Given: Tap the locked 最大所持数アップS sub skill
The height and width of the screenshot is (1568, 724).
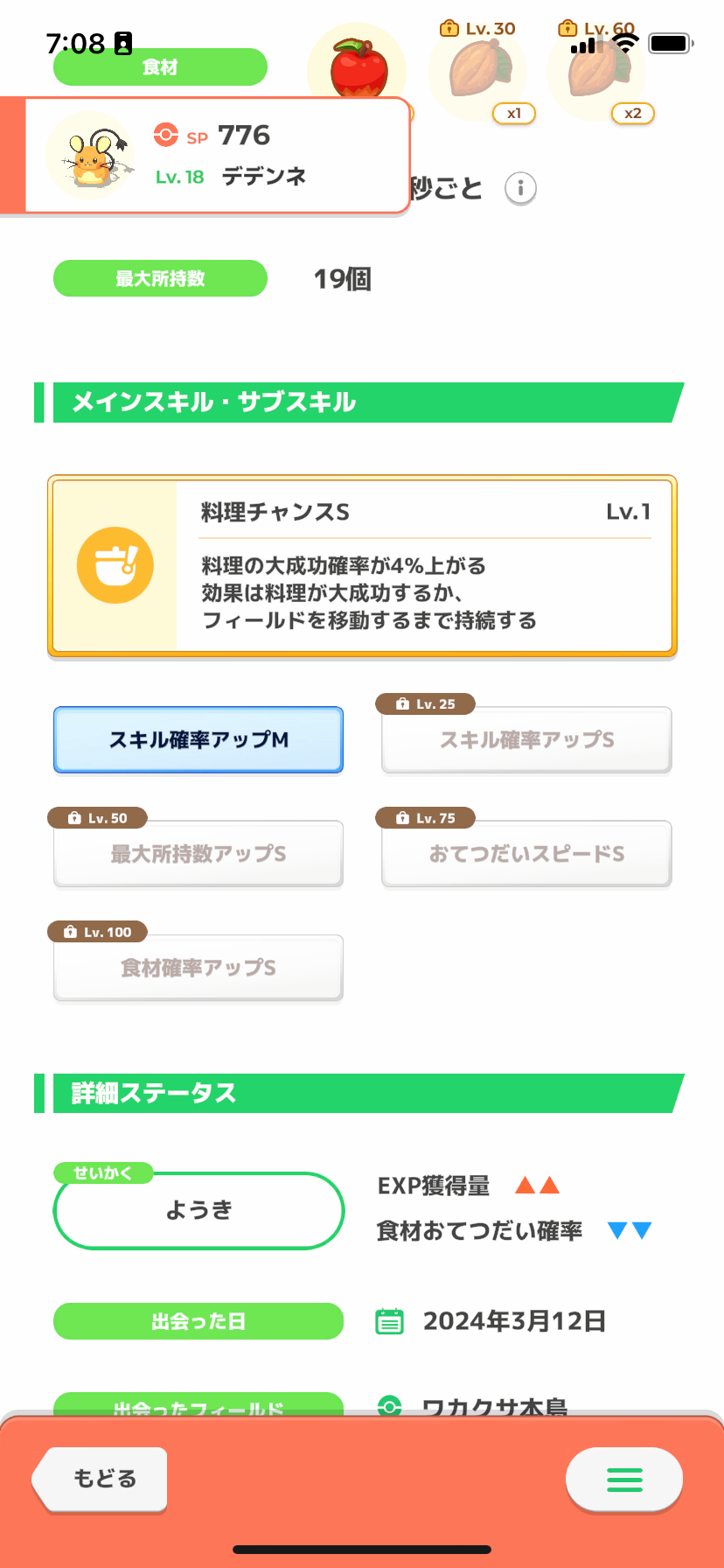Looking at the screenshot, I should [198, 854].
